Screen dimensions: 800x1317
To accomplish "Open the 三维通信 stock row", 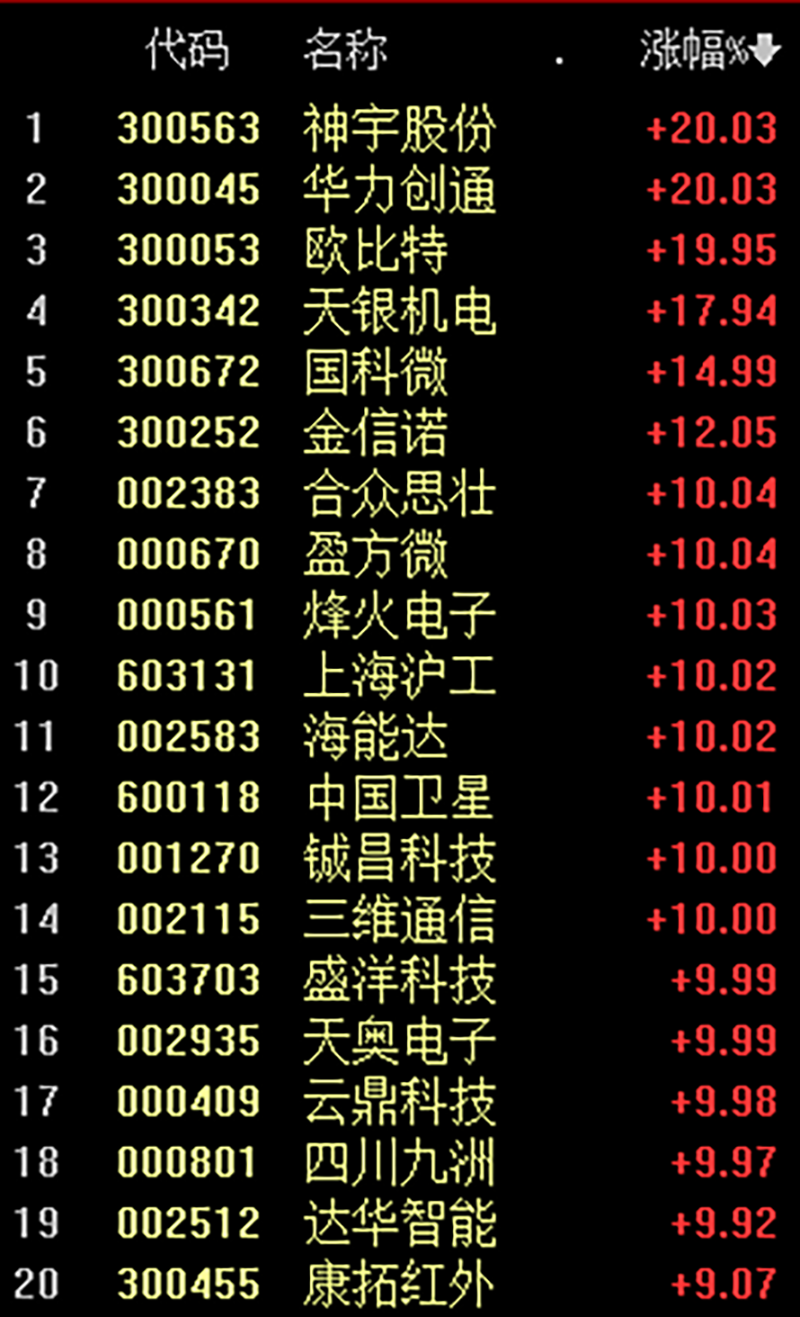I will click(400, 919).
